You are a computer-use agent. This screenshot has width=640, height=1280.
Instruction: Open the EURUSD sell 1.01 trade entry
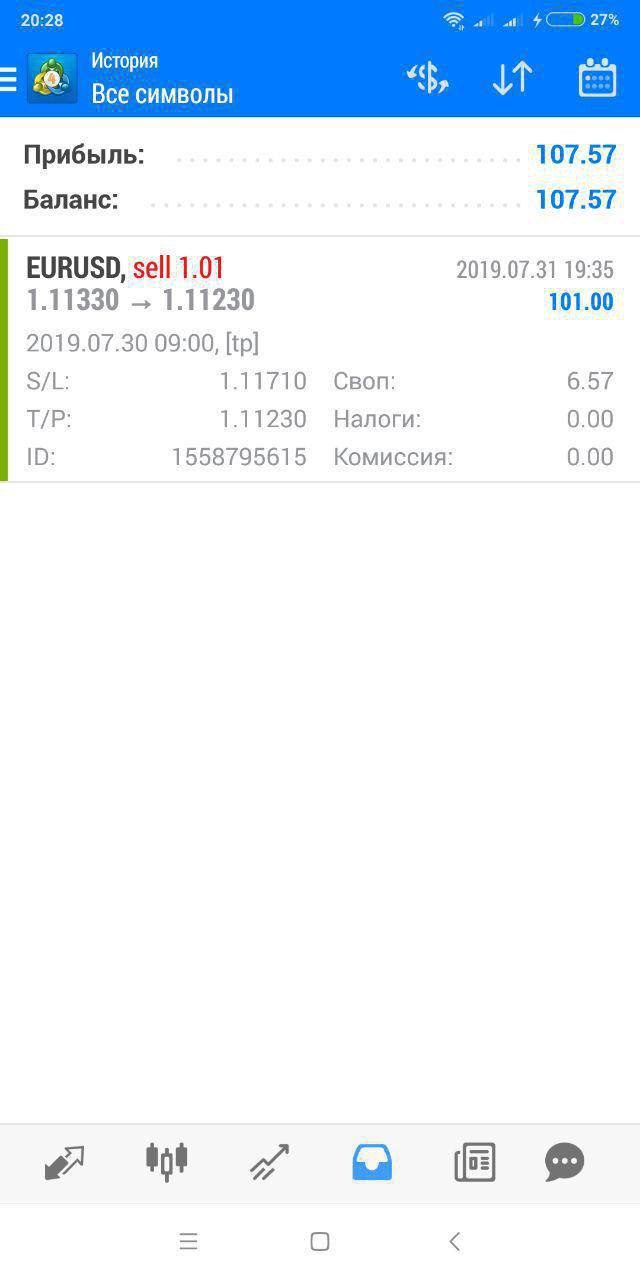pyautogui.click(x=320, y=360)
